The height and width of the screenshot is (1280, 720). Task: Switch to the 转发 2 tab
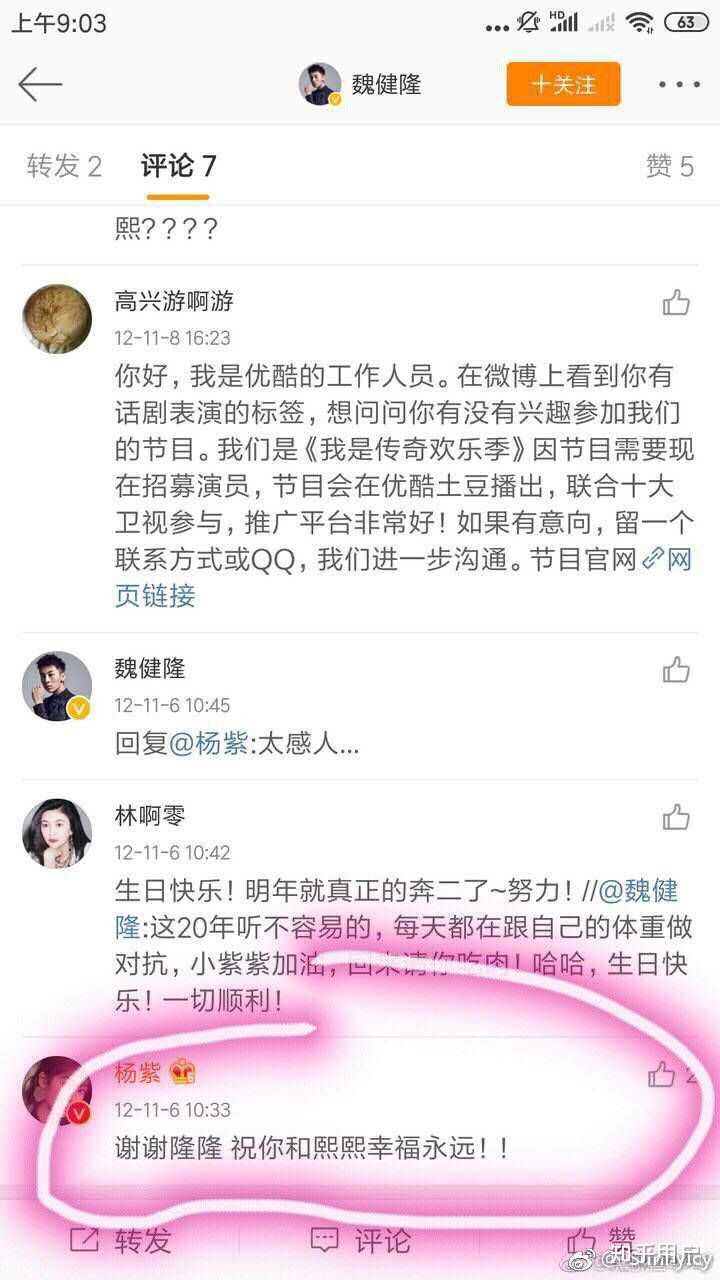point(64,166)
